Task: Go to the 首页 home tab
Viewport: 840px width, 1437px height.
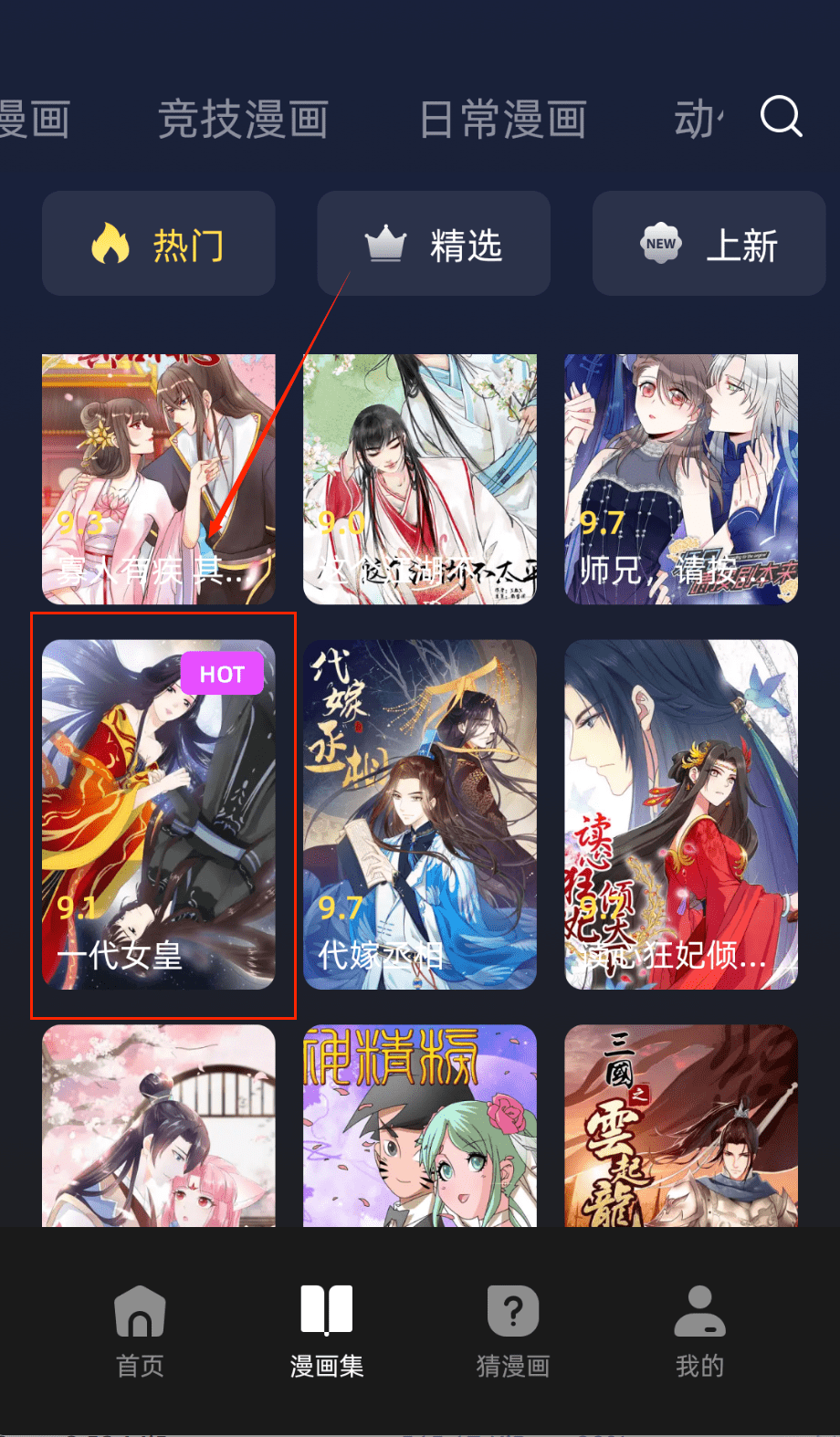Action: 140,1331
